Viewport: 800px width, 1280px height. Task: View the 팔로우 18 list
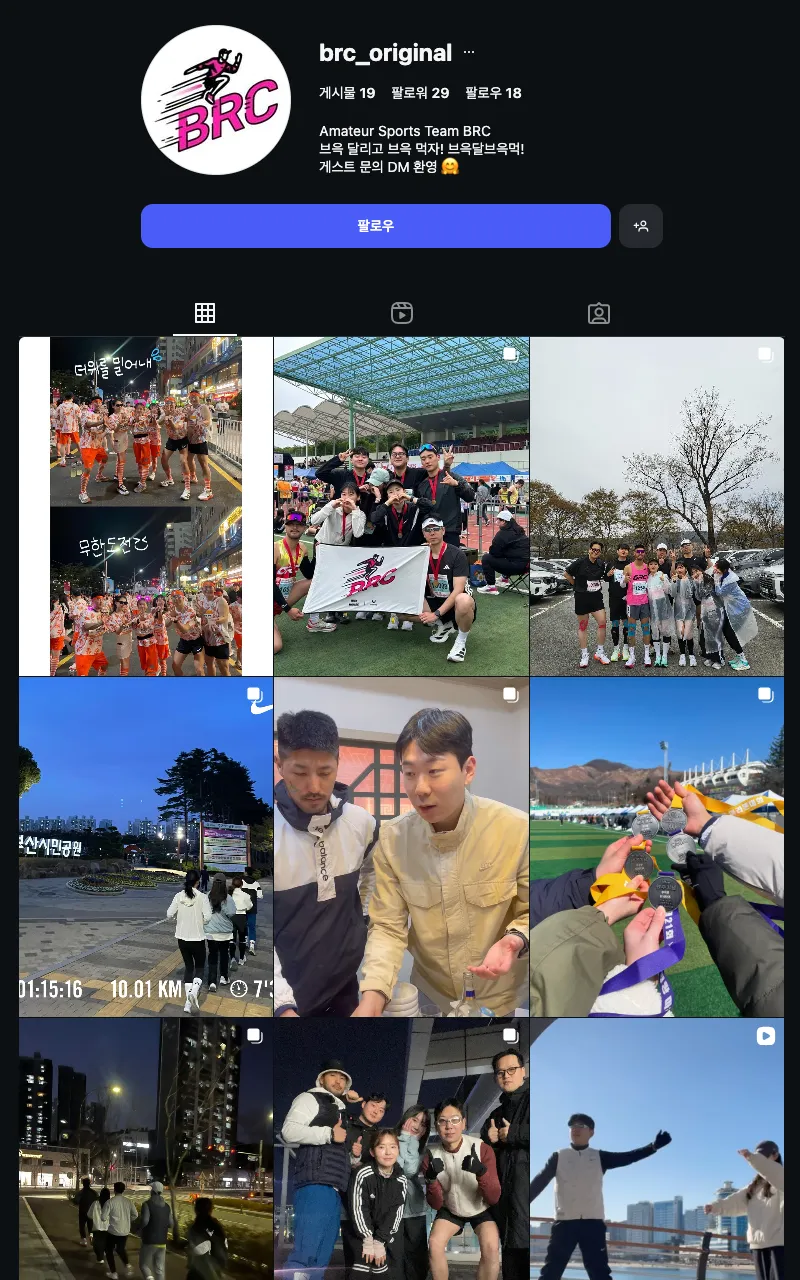tap(493, 93)
